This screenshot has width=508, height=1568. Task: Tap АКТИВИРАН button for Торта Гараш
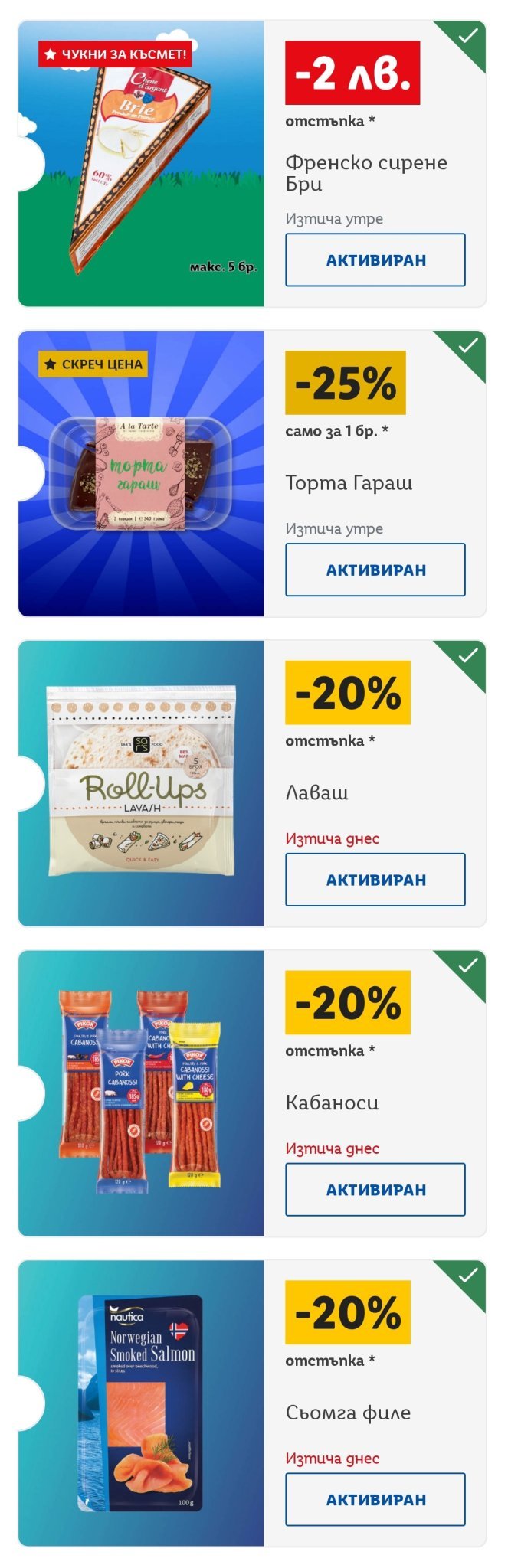(375, 570)
